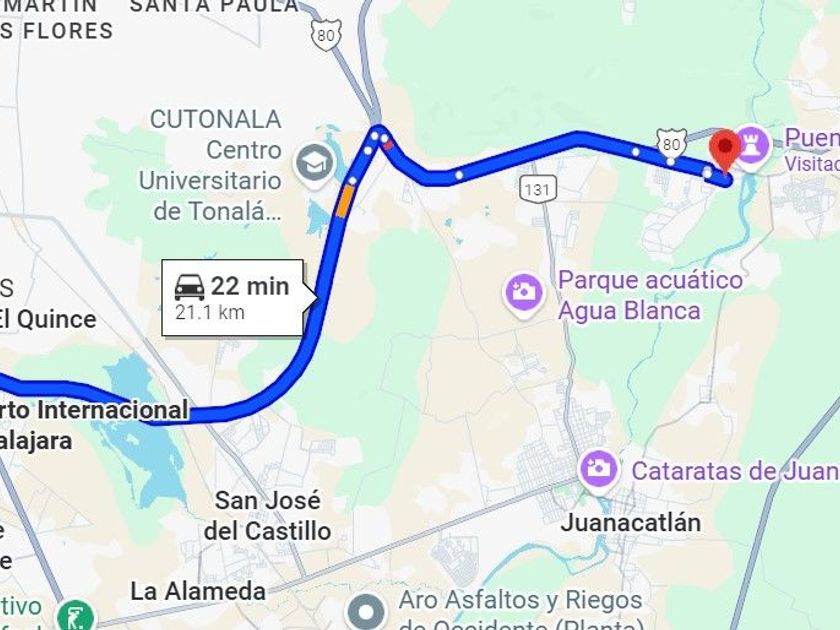Open Aro Asfaltos y Riegos marker
Image resolution: width=840 pixels, height=630 pixels.
tap(367, 609)
